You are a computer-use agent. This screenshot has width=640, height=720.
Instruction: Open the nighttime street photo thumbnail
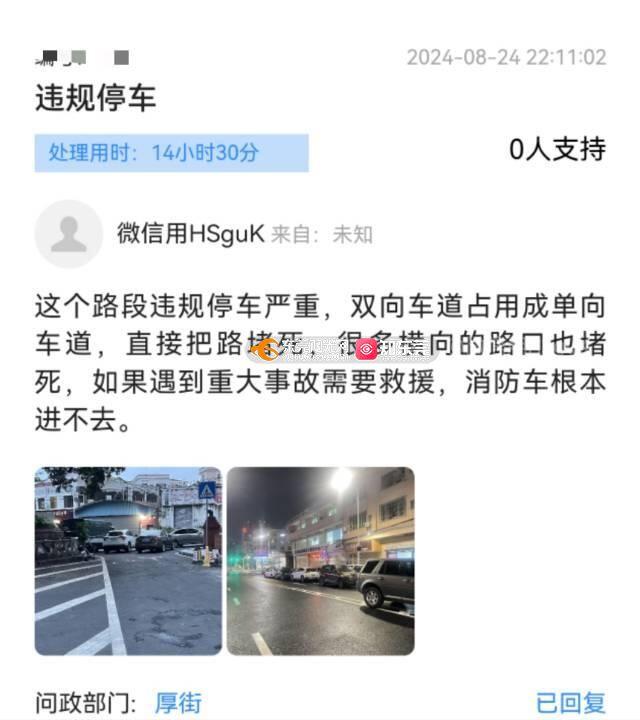[320, 561]
